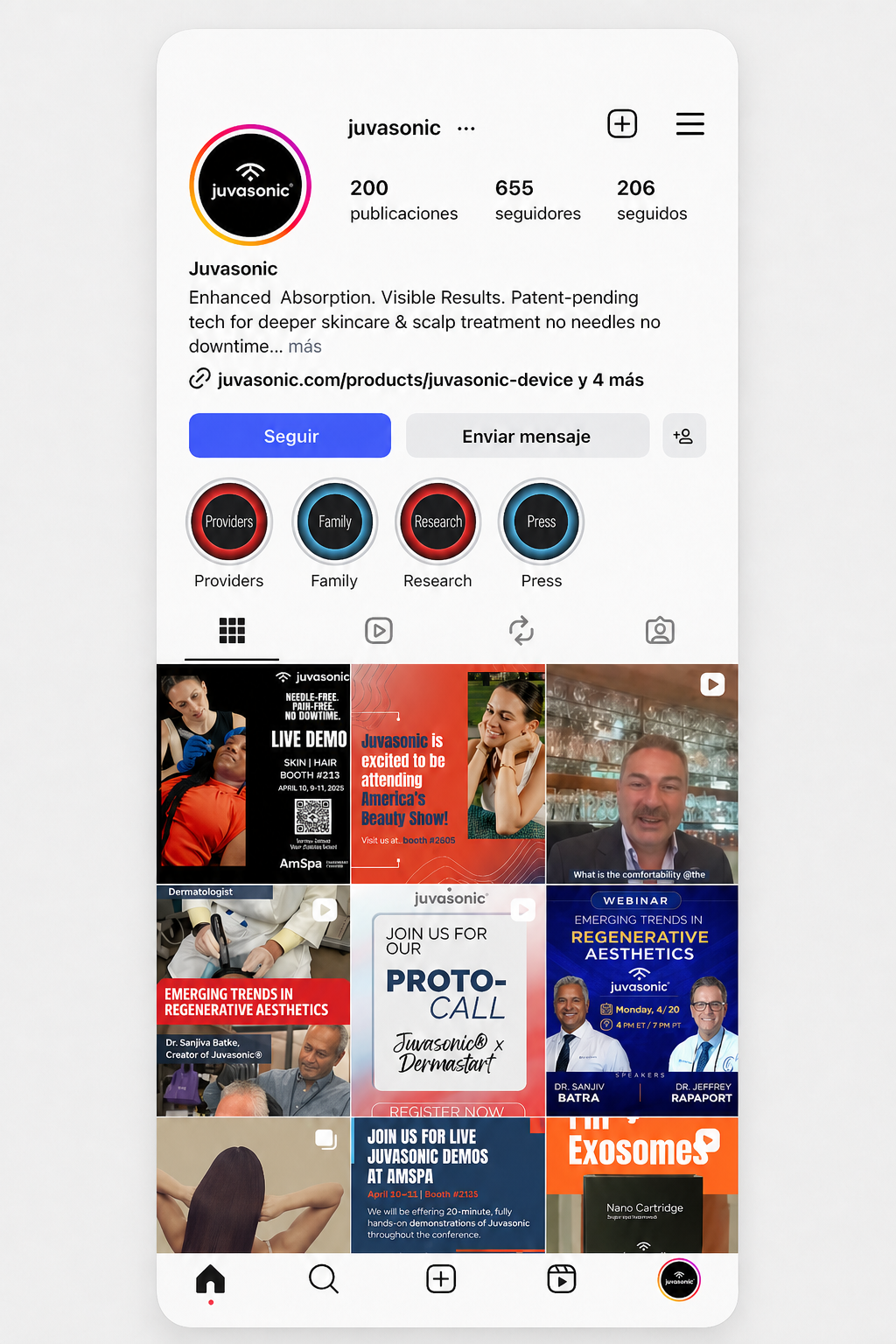The width and height of the screenshot is (896, 1344).
Task: Switch to the Reels tab
Action: click(x=378, y=631)
